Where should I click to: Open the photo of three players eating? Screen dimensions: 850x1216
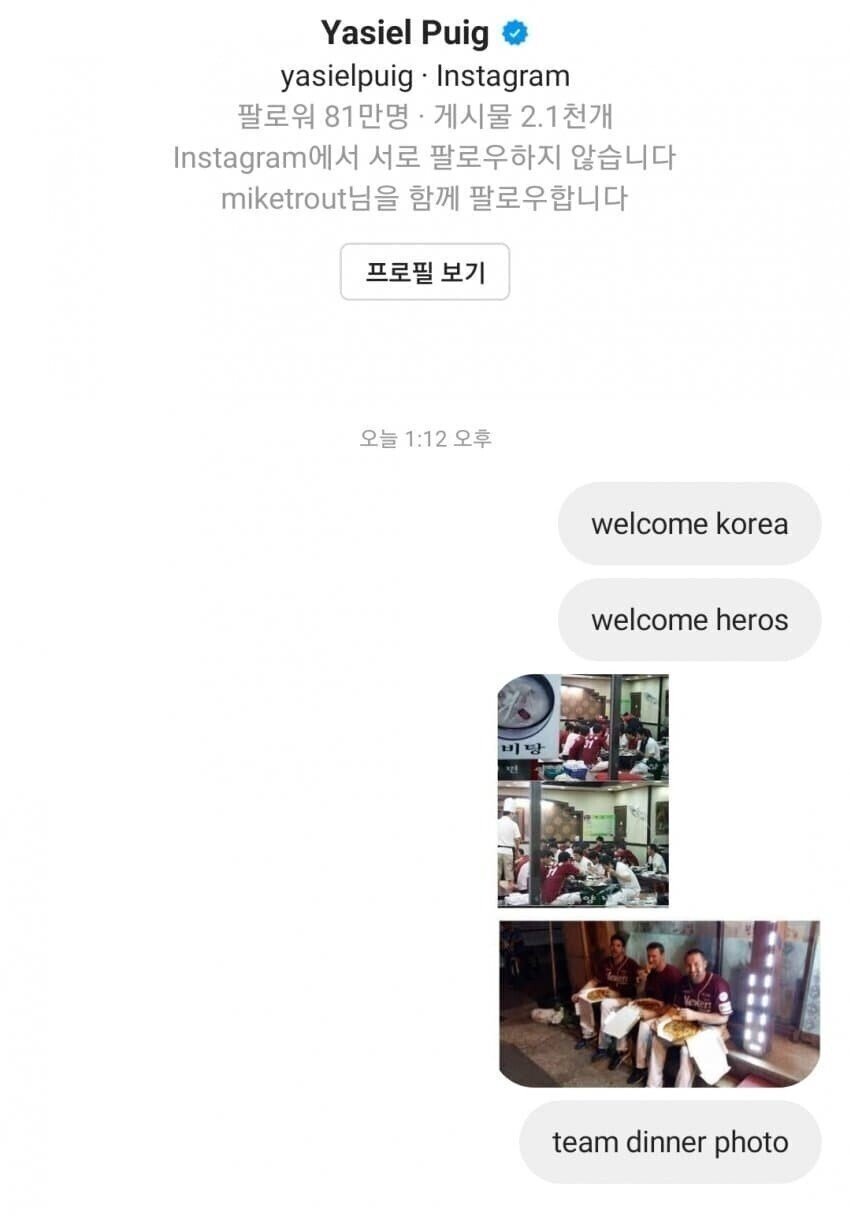tap(659, 1003)
